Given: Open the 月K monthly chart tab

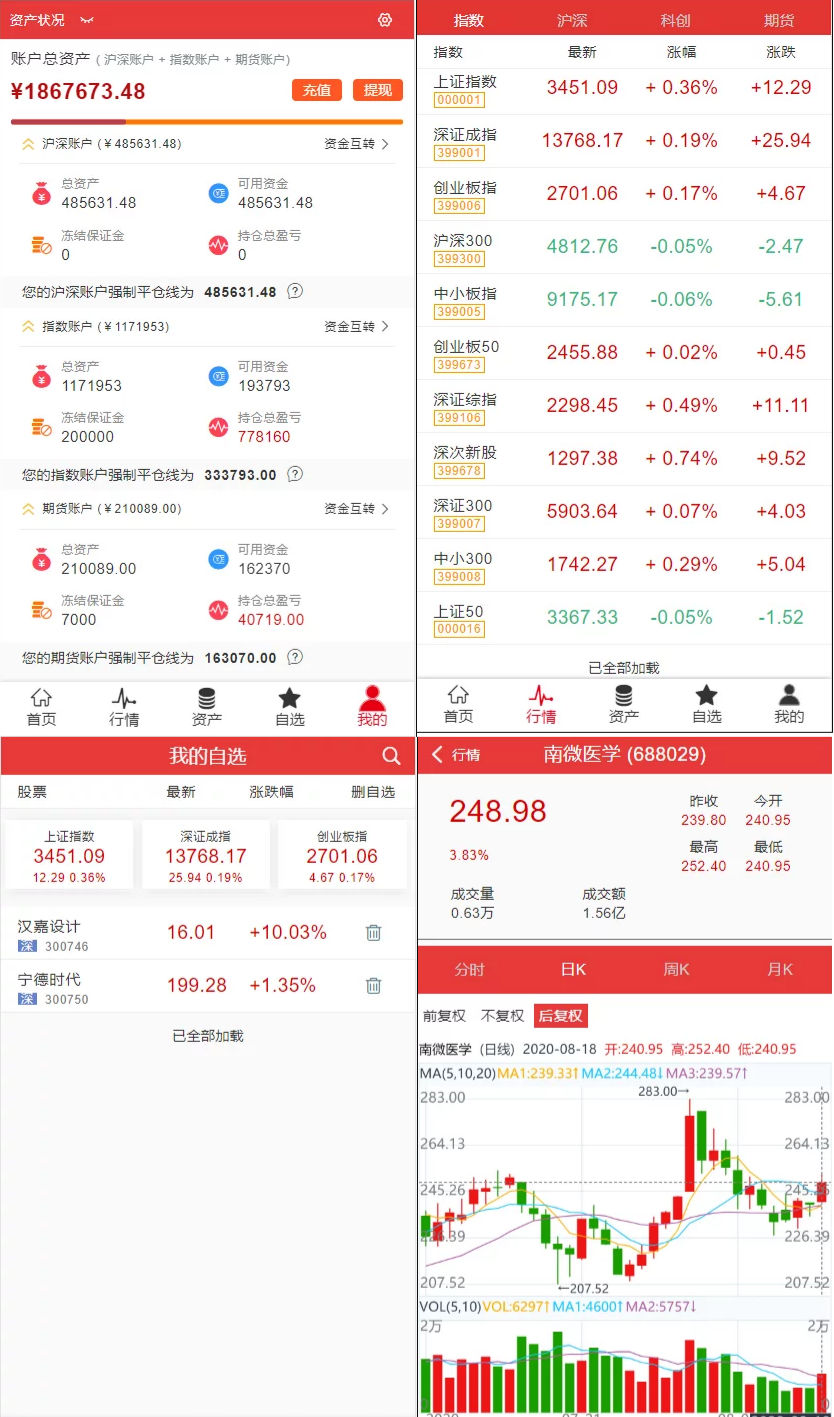Looking at the screenshot, I should pos(780,970).
